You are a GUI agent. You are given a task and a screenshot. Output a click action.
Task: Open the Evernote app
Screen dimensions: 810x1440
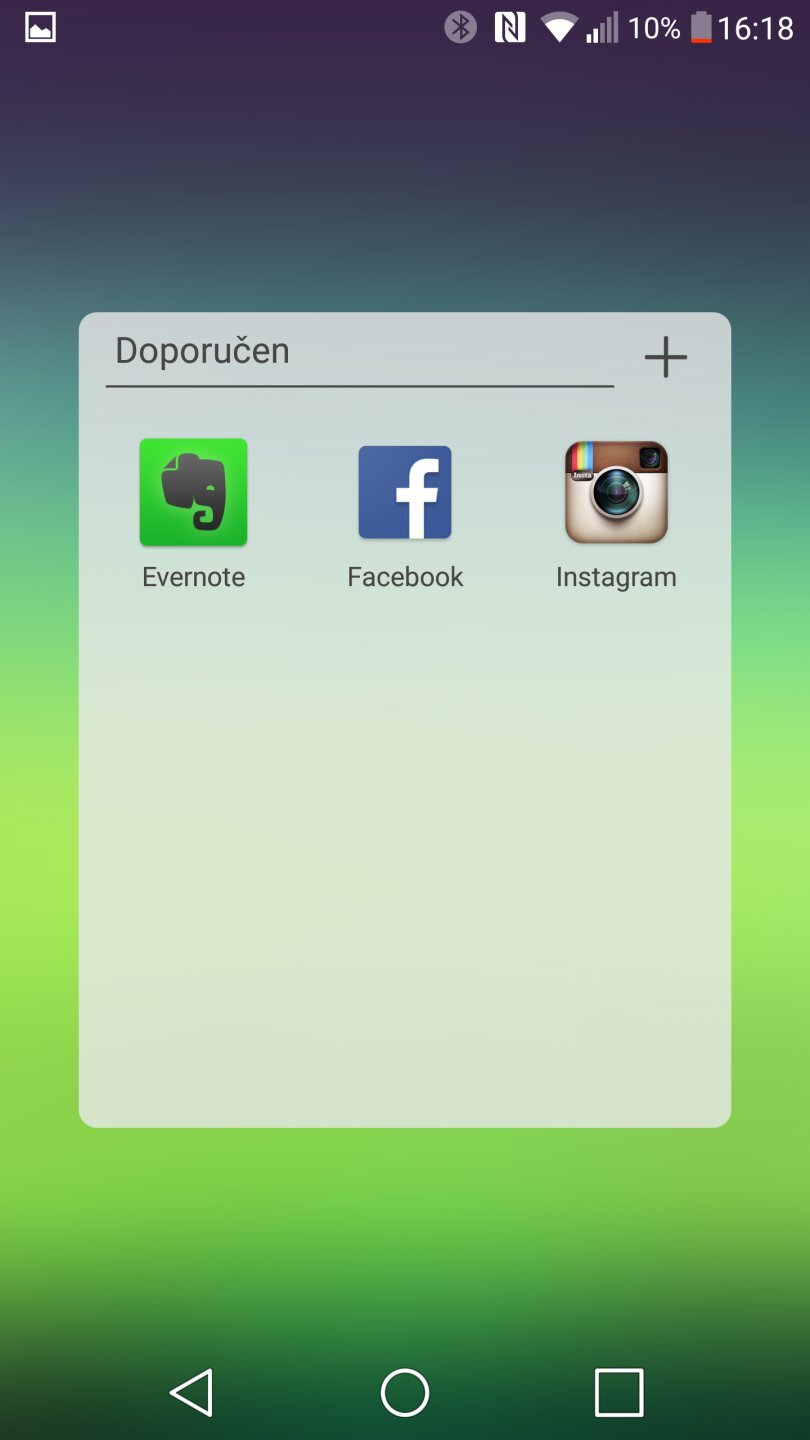click(x=193, y=493)
